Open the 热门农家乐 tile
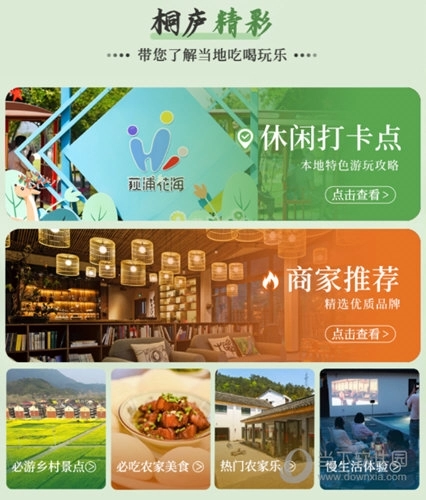 265,429
